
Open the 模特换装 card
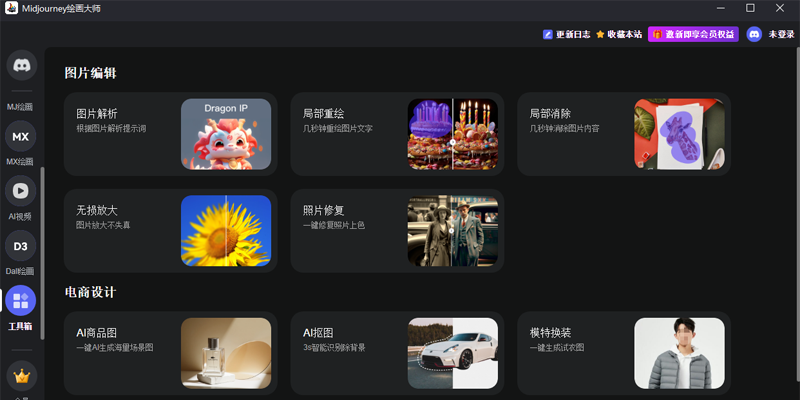pyautogui.click(x=623, y=353)
